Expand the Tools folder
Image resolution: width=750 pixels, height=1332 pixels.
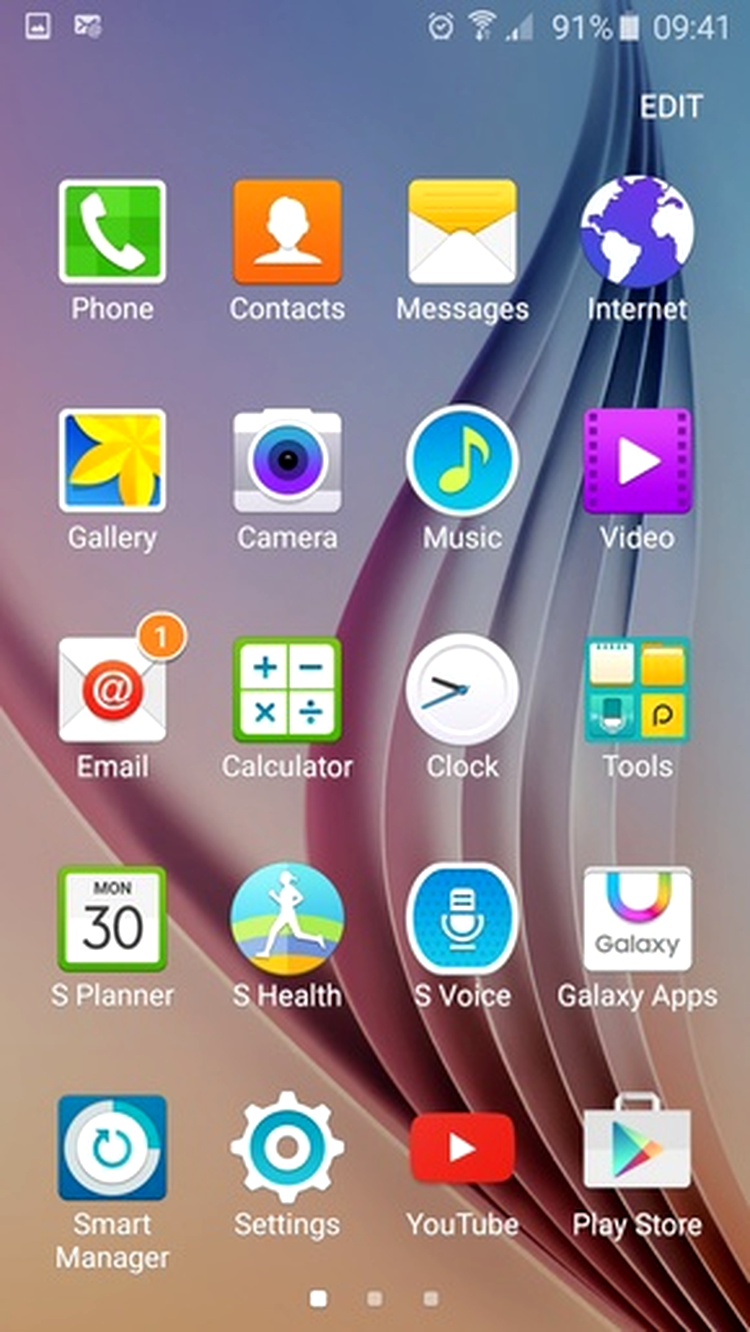click(637, 690)
